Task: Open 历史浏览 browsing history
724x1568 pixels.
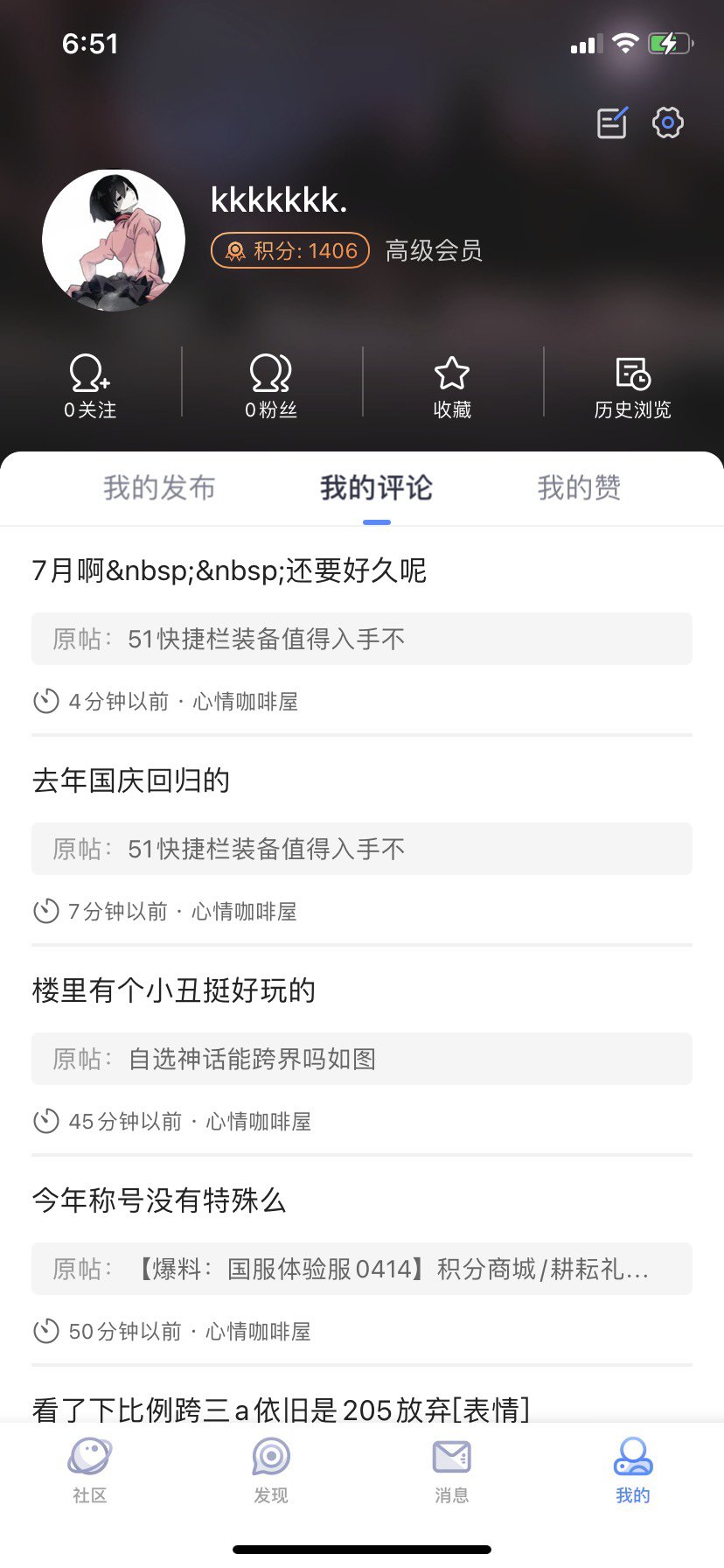Action: (633, 386)
